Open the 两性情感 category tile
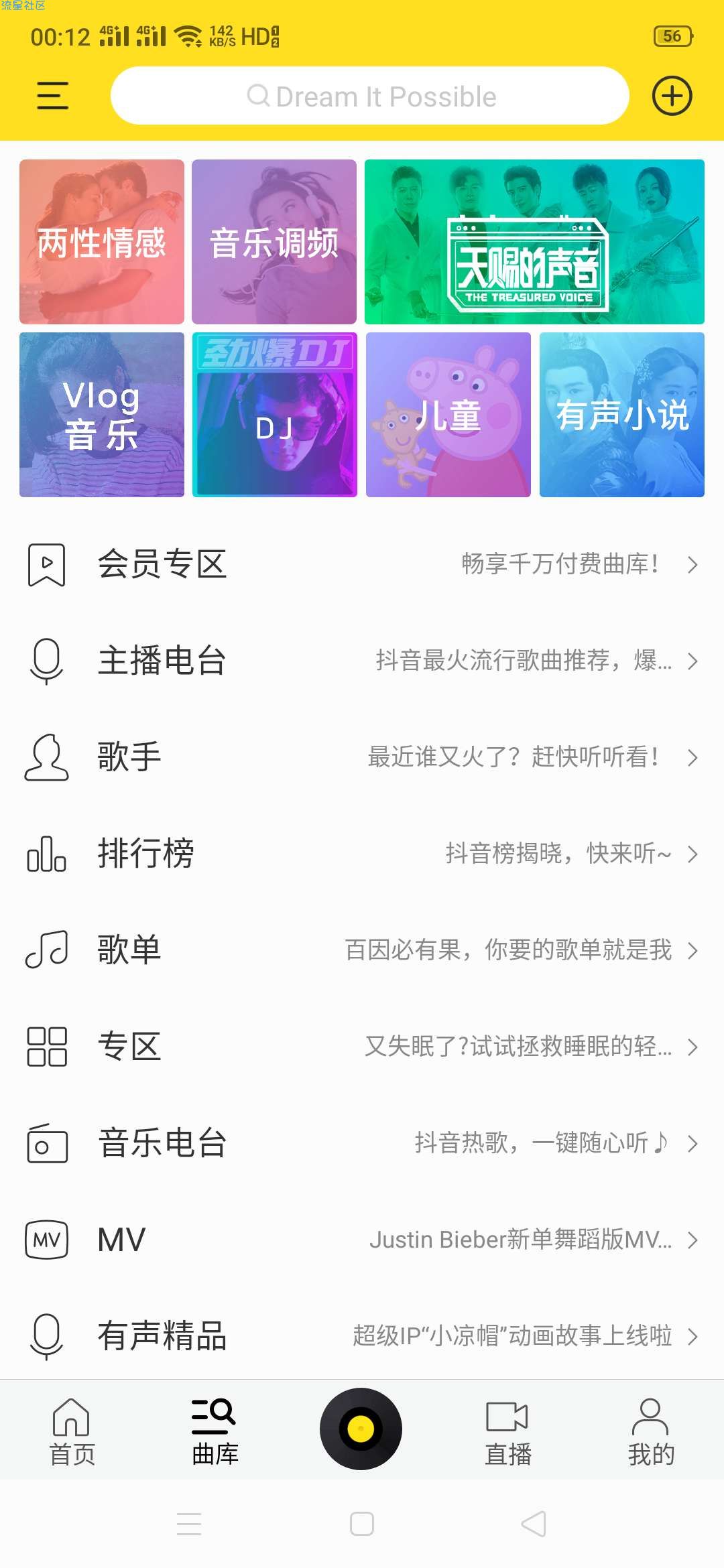724x1568 pixels. [x=102, y=242]
